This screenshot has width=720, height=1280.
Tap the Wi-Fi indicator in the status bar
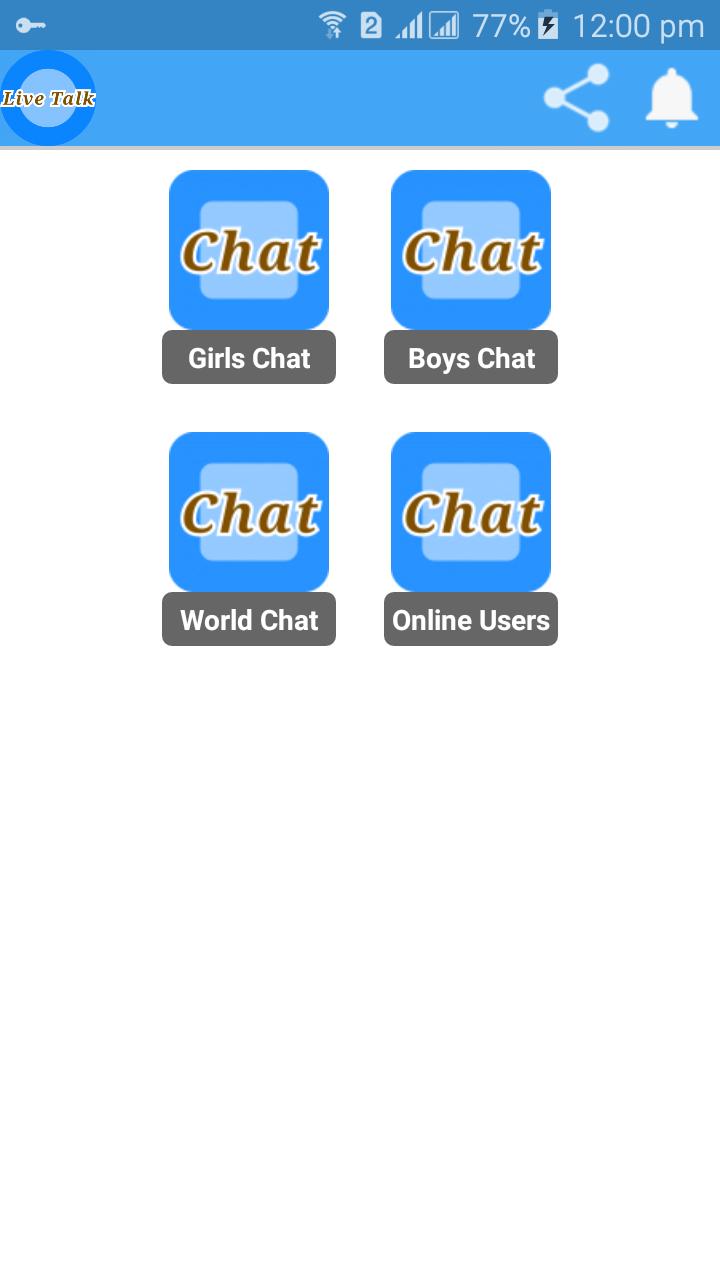tap(331, 25)
